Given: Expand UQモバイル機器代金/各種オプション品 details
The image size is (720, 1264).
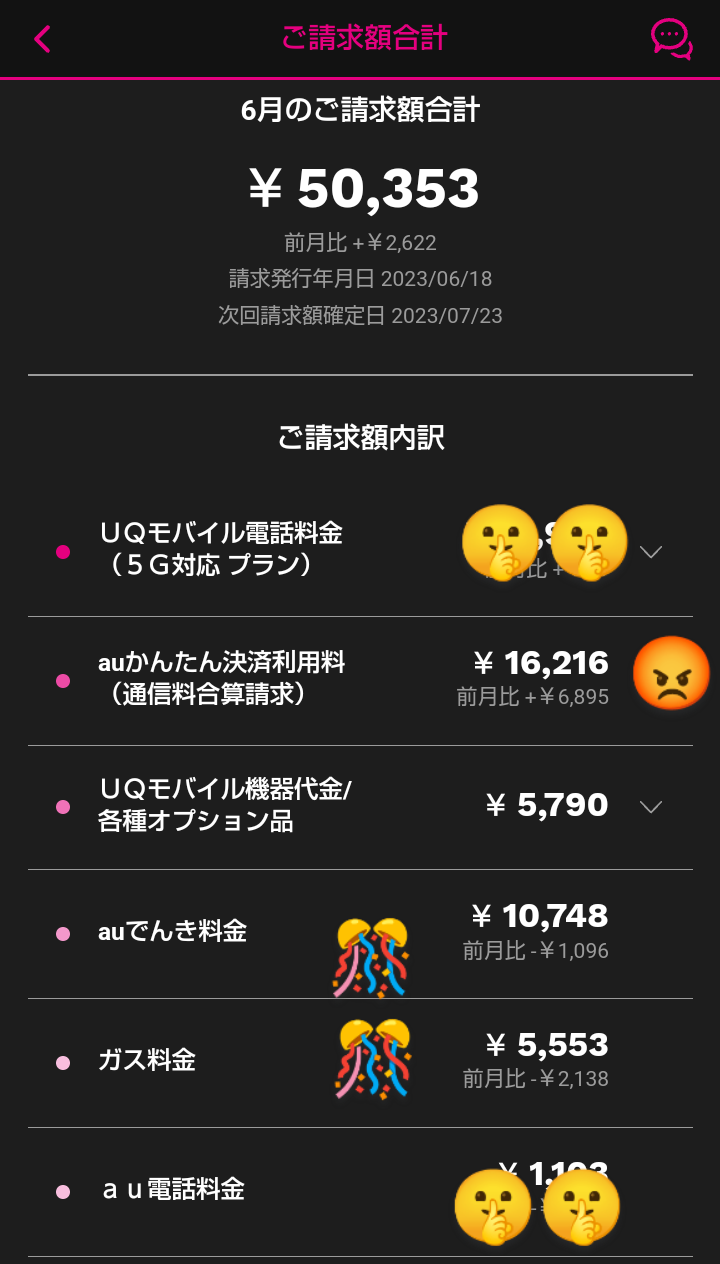Looking at the screenshot, I should [x=651, y=807].
